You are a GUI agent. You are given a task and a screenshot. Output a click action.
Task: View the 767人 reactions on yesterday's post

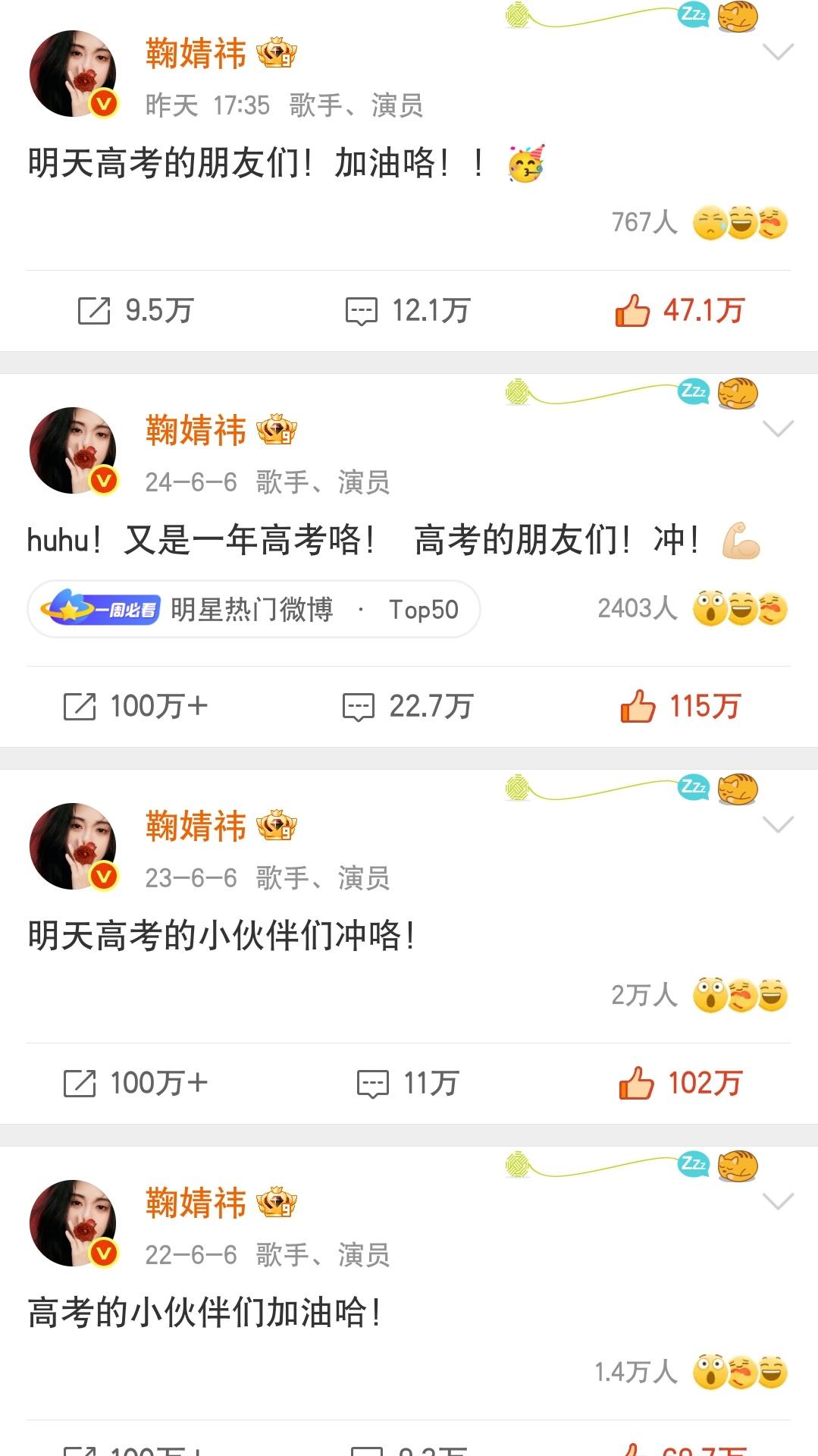coord(699,223)
